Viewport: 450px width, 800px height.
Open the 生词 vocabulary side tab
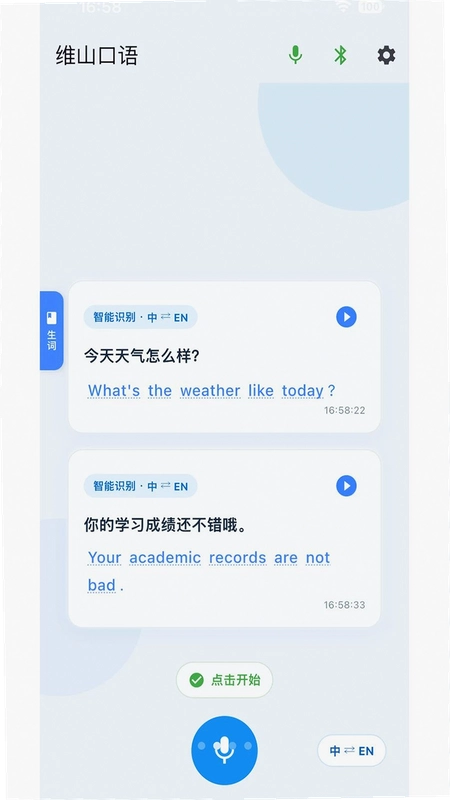pos(52,331)
